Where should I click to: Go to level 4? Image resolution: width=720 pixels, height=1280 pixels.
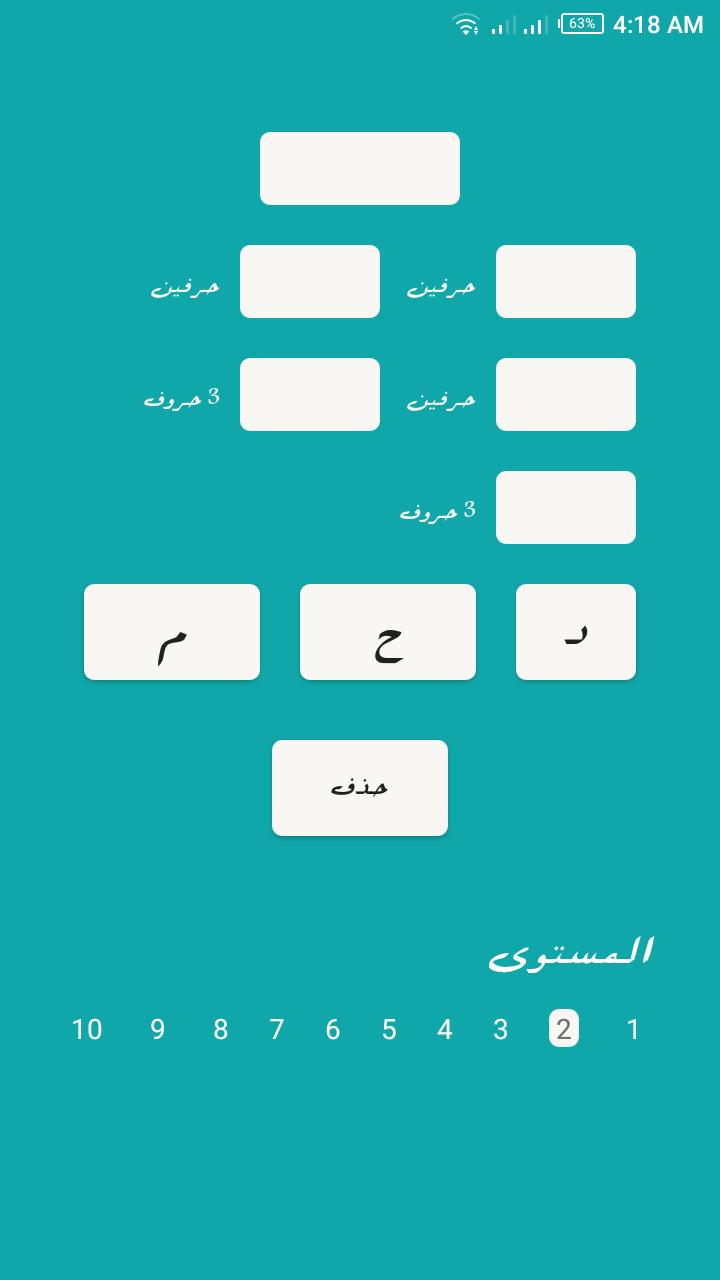click(444, 1029)
